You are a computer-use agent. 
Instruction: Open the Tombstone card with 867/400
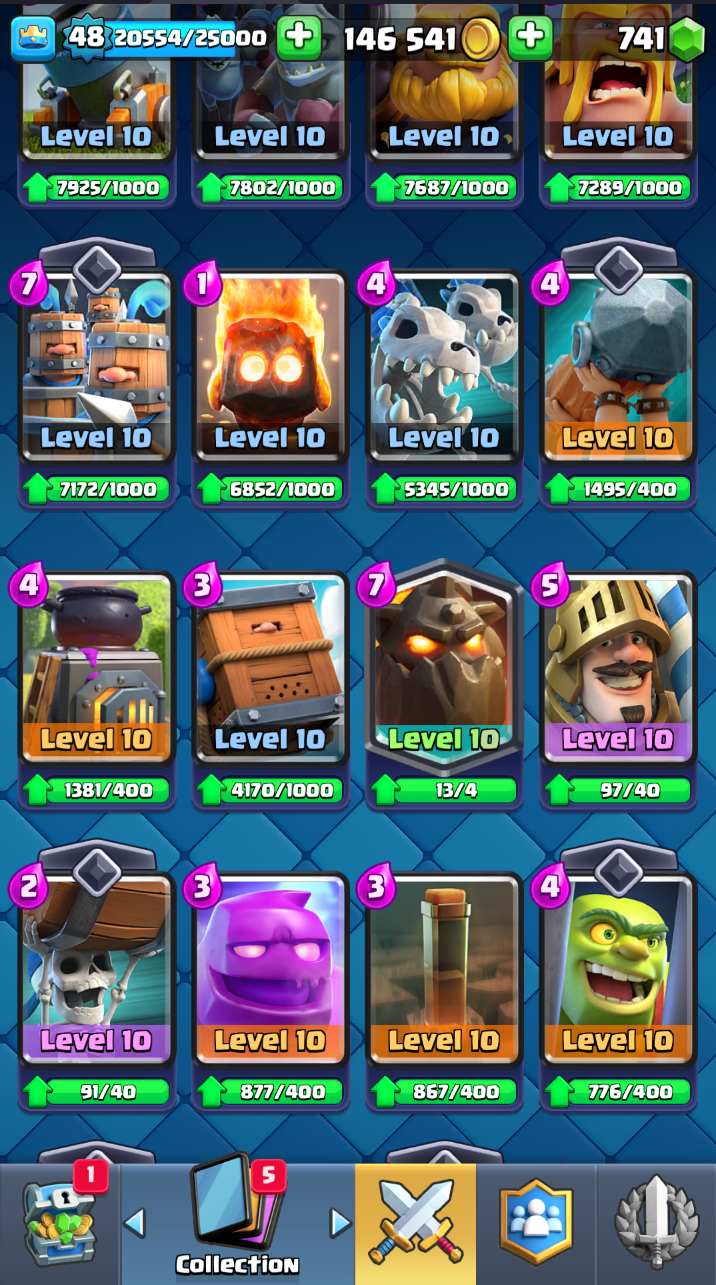pyautogui.click(x=444, y=970)
